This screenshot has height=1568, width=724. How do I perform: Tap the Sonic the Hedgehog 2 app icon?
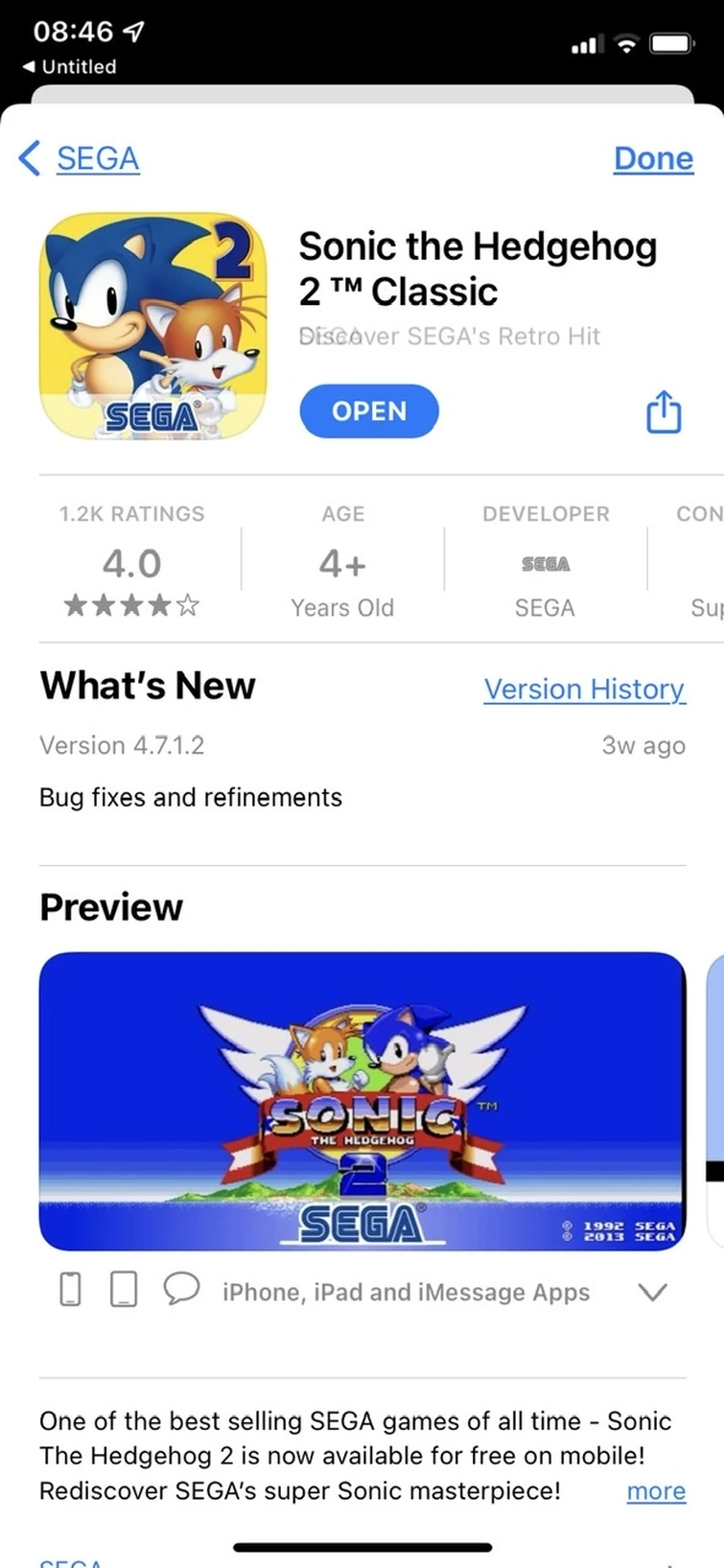(x=154, y=324)
